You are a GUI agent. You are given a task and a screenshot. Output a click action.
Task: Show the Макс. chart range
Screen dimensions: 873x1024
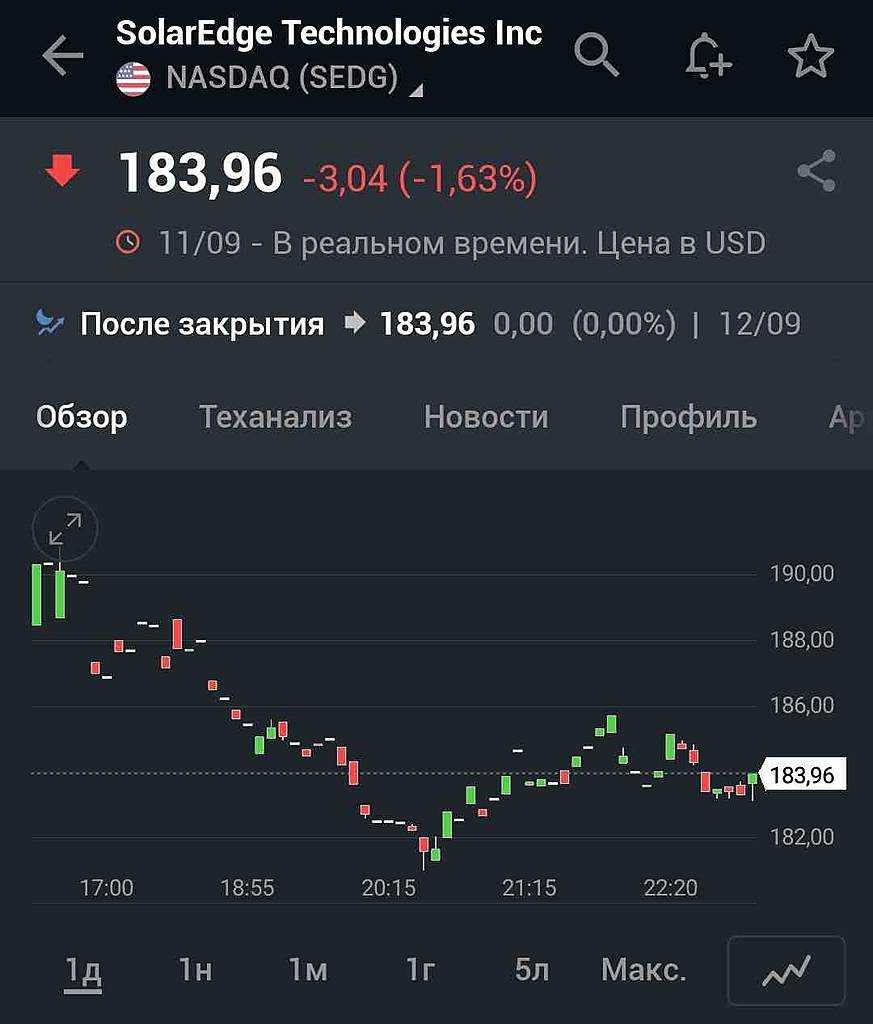click(x=644, y=970)
